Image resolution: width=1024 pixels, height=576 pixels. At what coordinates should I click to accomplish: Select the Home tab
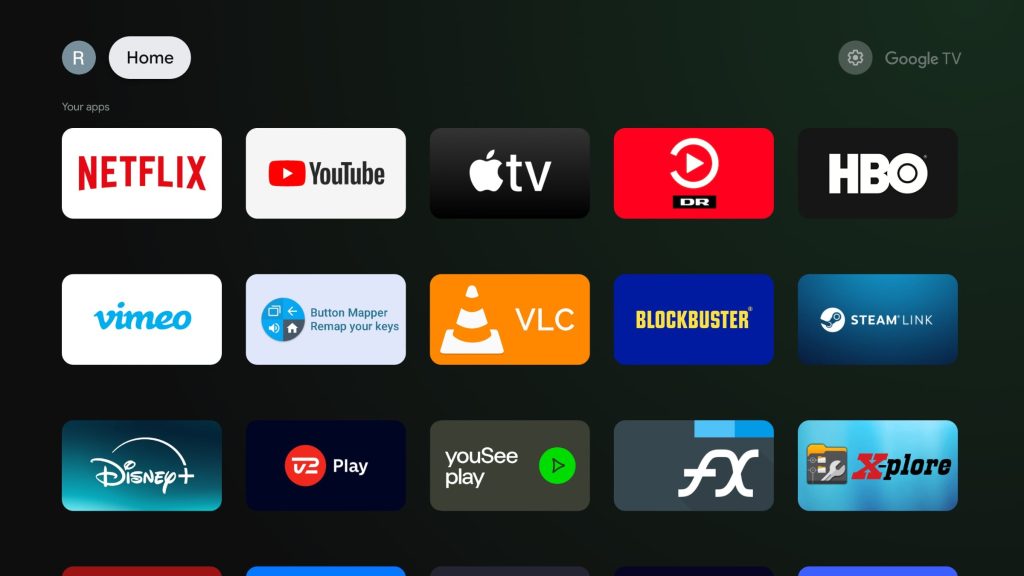(150, 58)
